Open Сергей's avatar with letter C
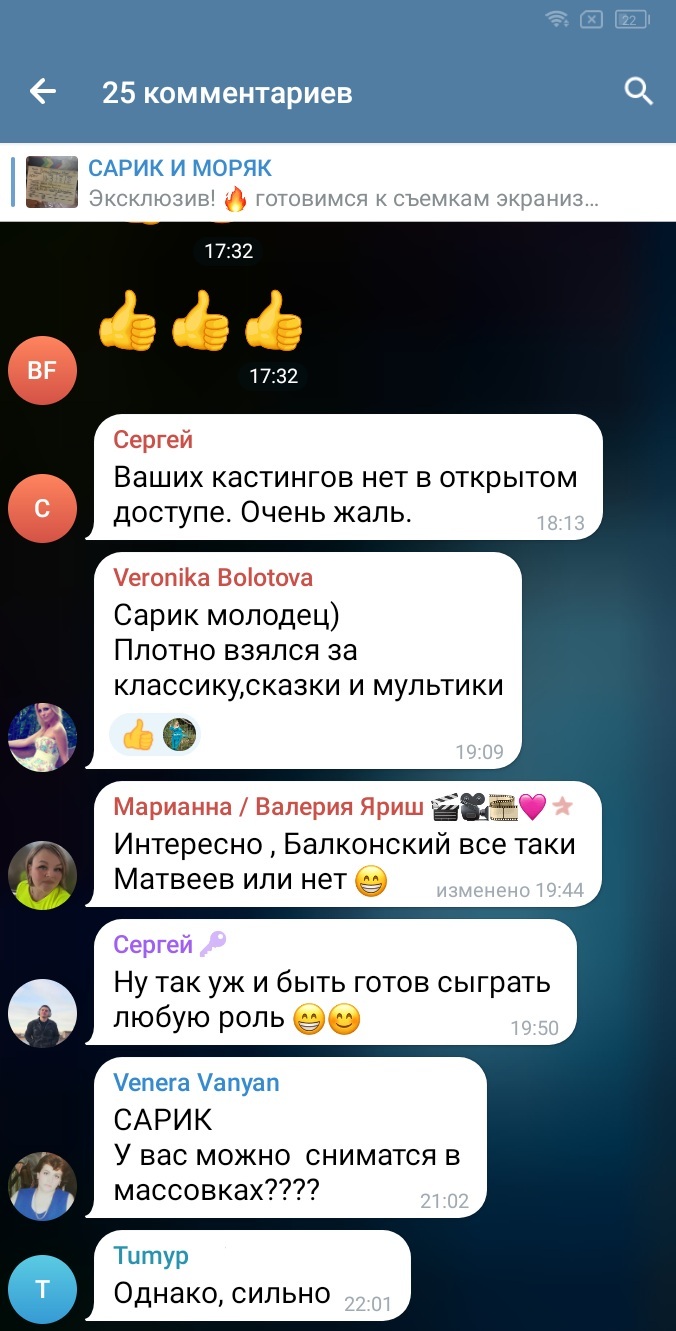Screen dimensions: 676x1331 coord(42,508)
